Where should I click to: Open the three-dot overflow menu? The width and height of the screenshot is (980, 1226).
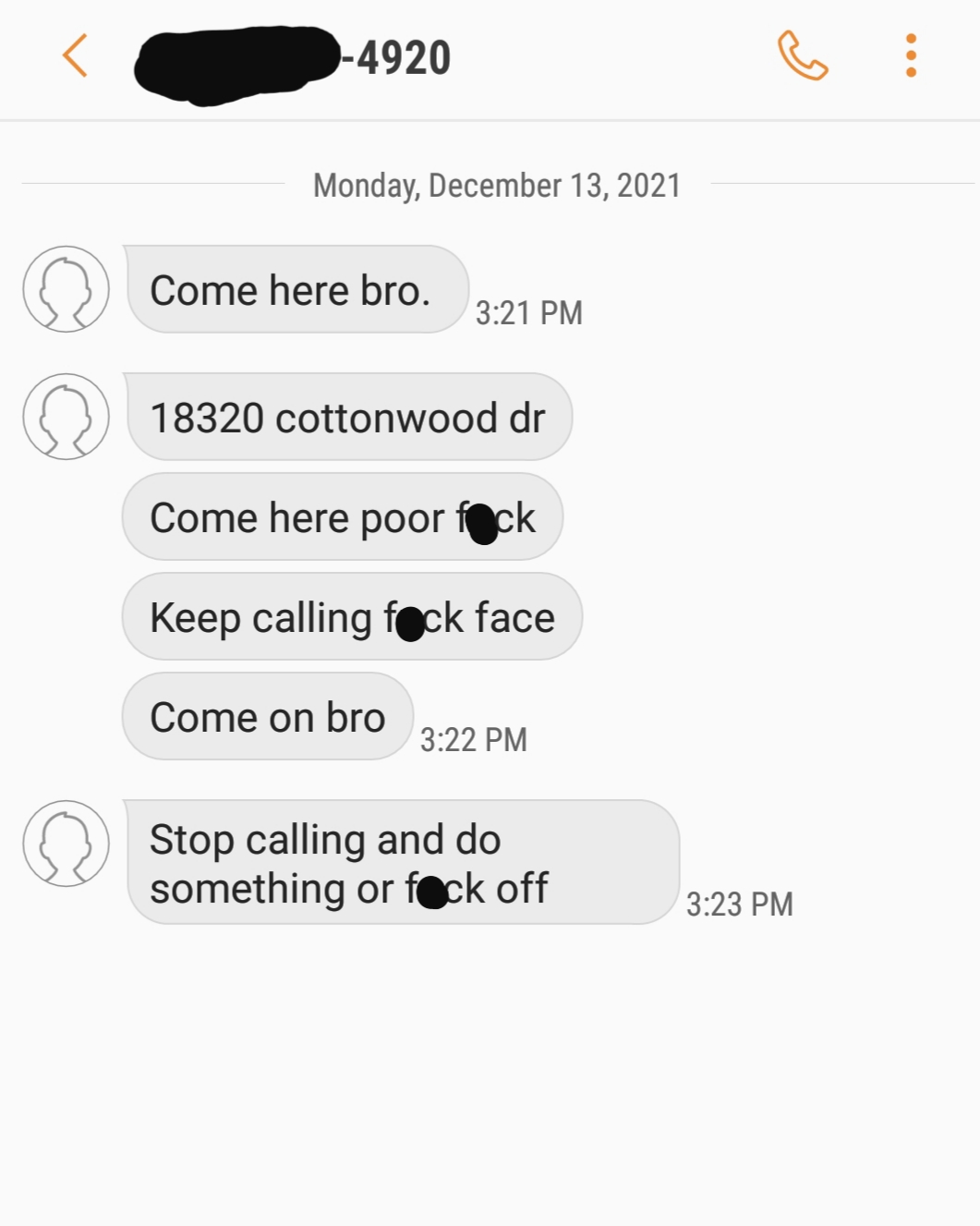click(911, 56)
